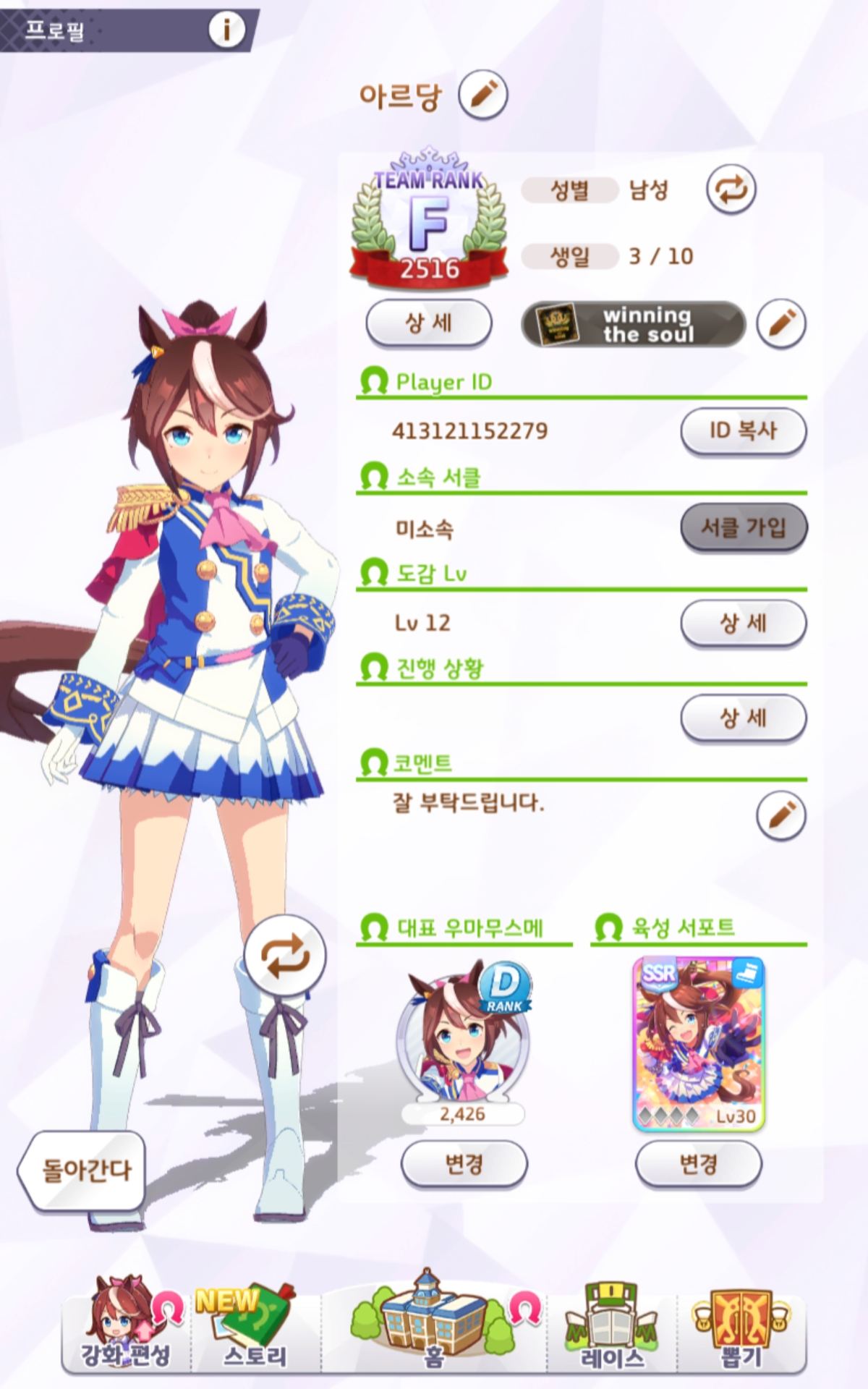Copy the Player ID
This screenshot has height=1389, width=868.
(x=743, y=430)
